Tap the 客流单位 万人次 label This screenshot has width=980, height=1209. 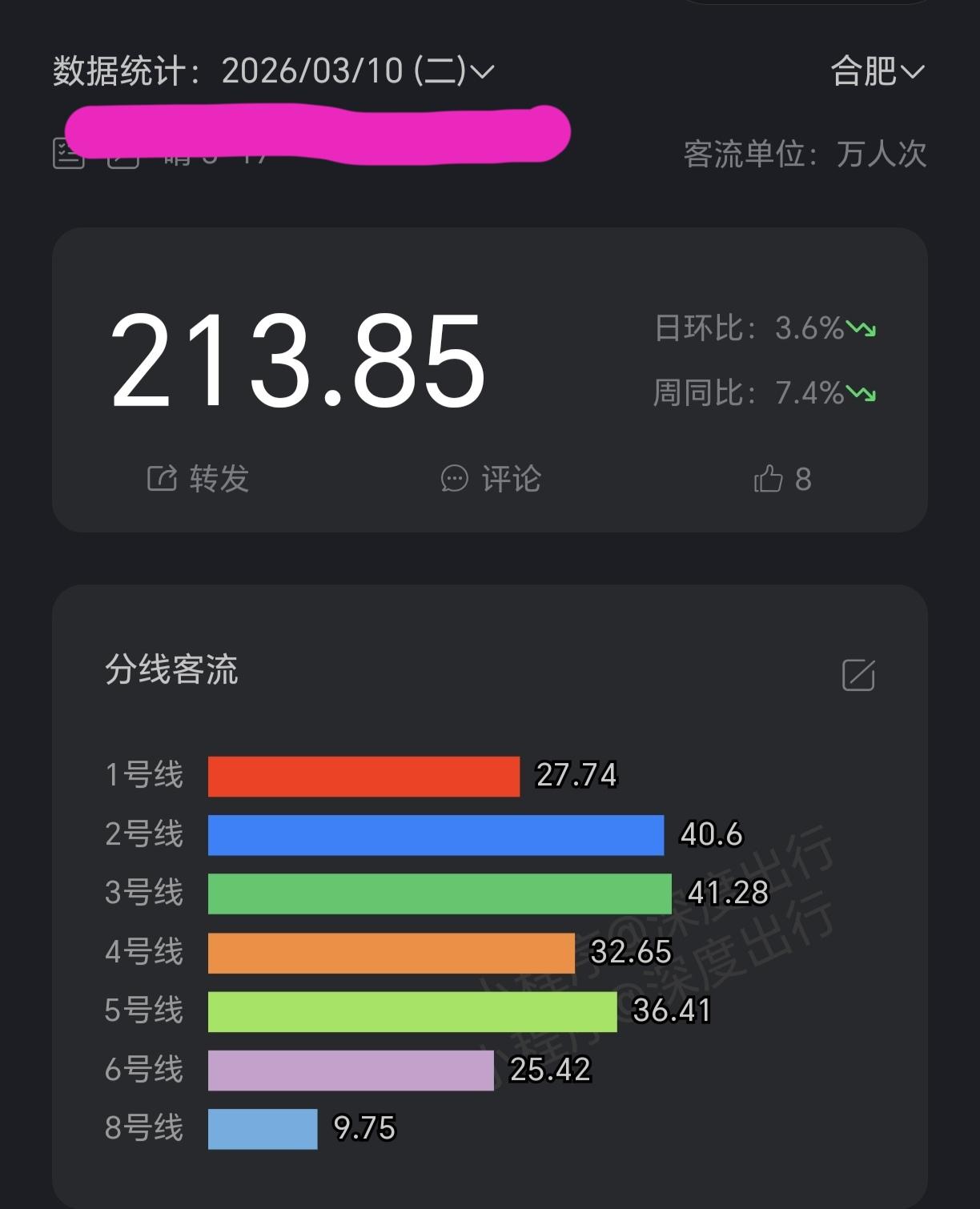[x=805, y=155]
